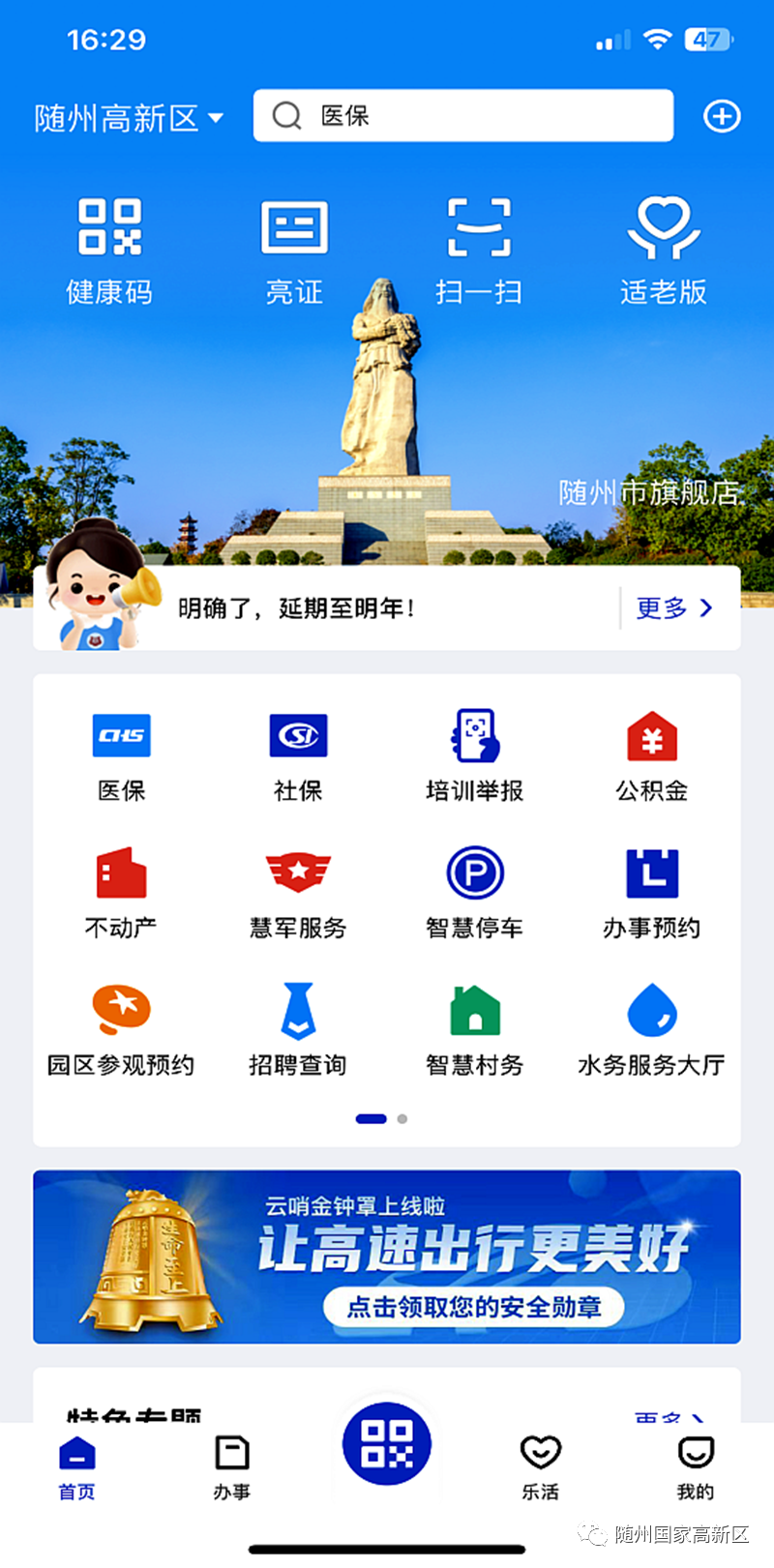Image resolution: width=774 pixels, height=1568 pixels.
Task: Open the 云哨金钟罩 highway safety banner
Action: pyautogui.click(x=387, y=1257)
